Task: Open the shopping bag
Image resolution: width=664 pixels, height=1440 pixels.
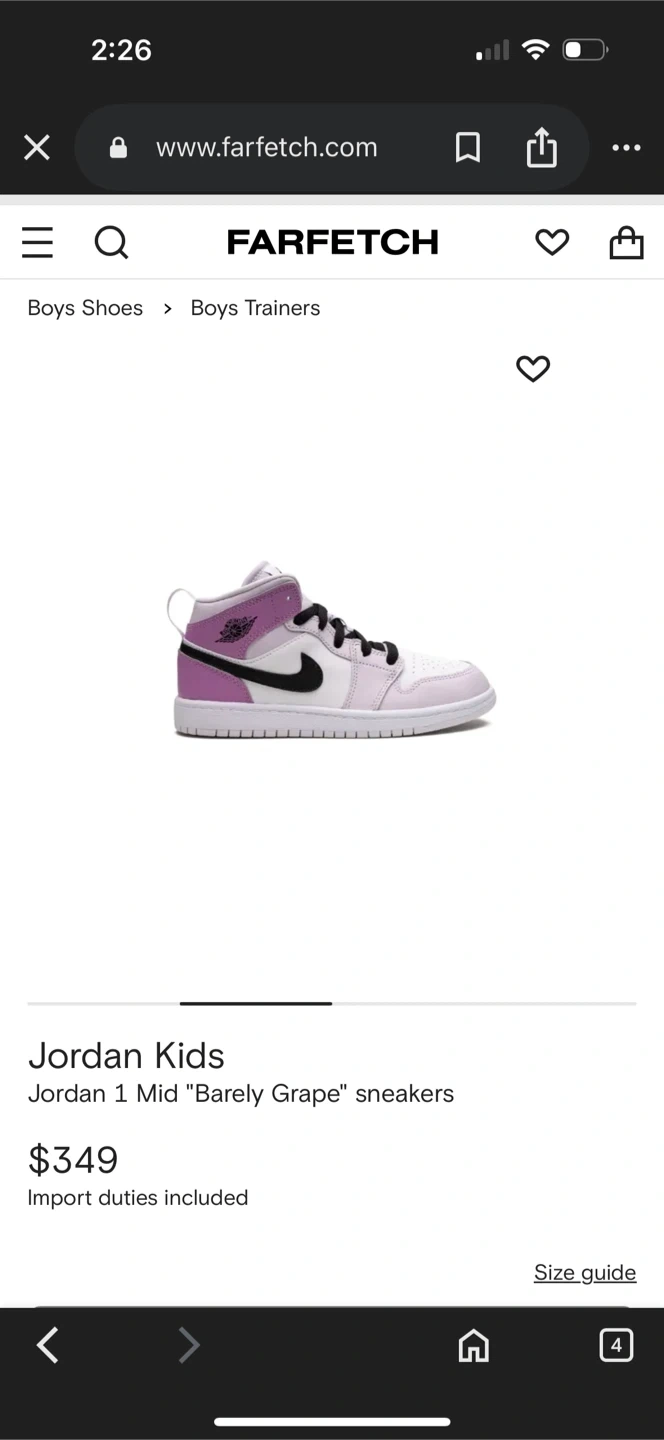Action: 626,242
